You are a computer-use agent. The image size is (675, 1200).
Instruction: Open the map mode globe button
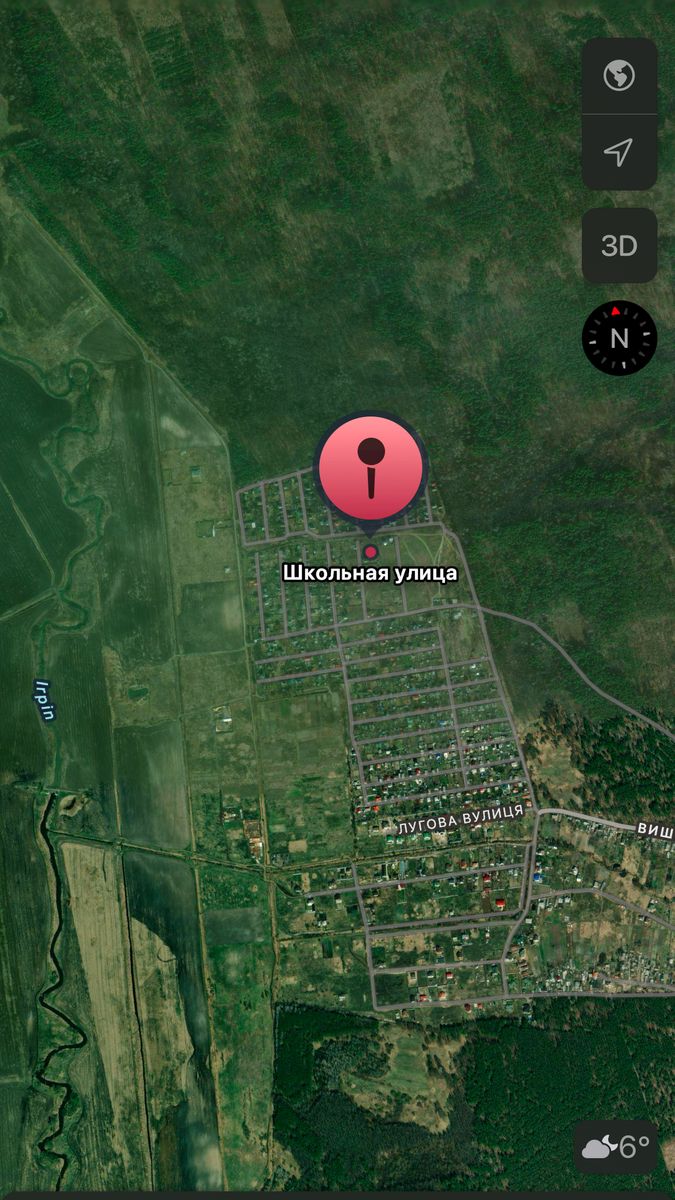click(x=619, y=76)
